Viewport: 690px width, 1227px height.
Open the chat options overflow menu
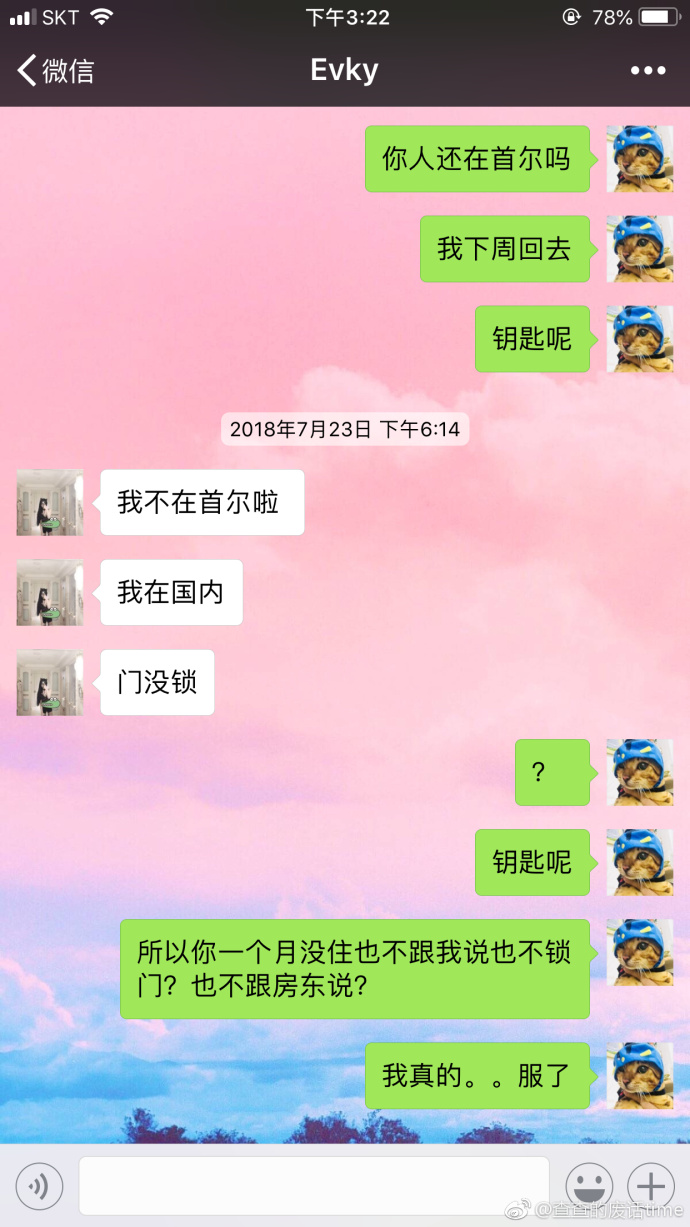647,71
